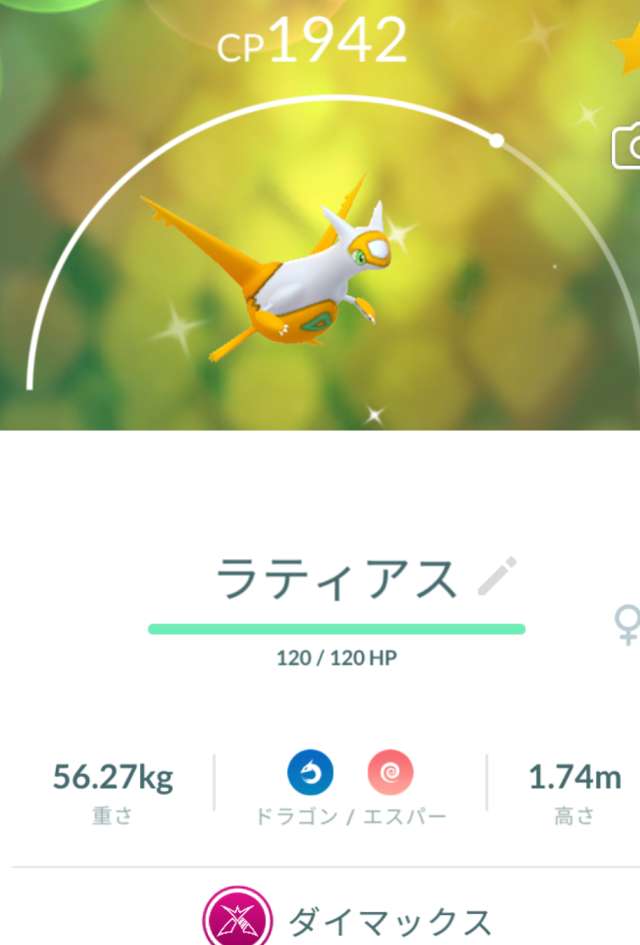The height and width of the screenshot is (945, 640).
Task: Edit the ラティアス nickname with the pencil
Action: (x=496, y=577)
